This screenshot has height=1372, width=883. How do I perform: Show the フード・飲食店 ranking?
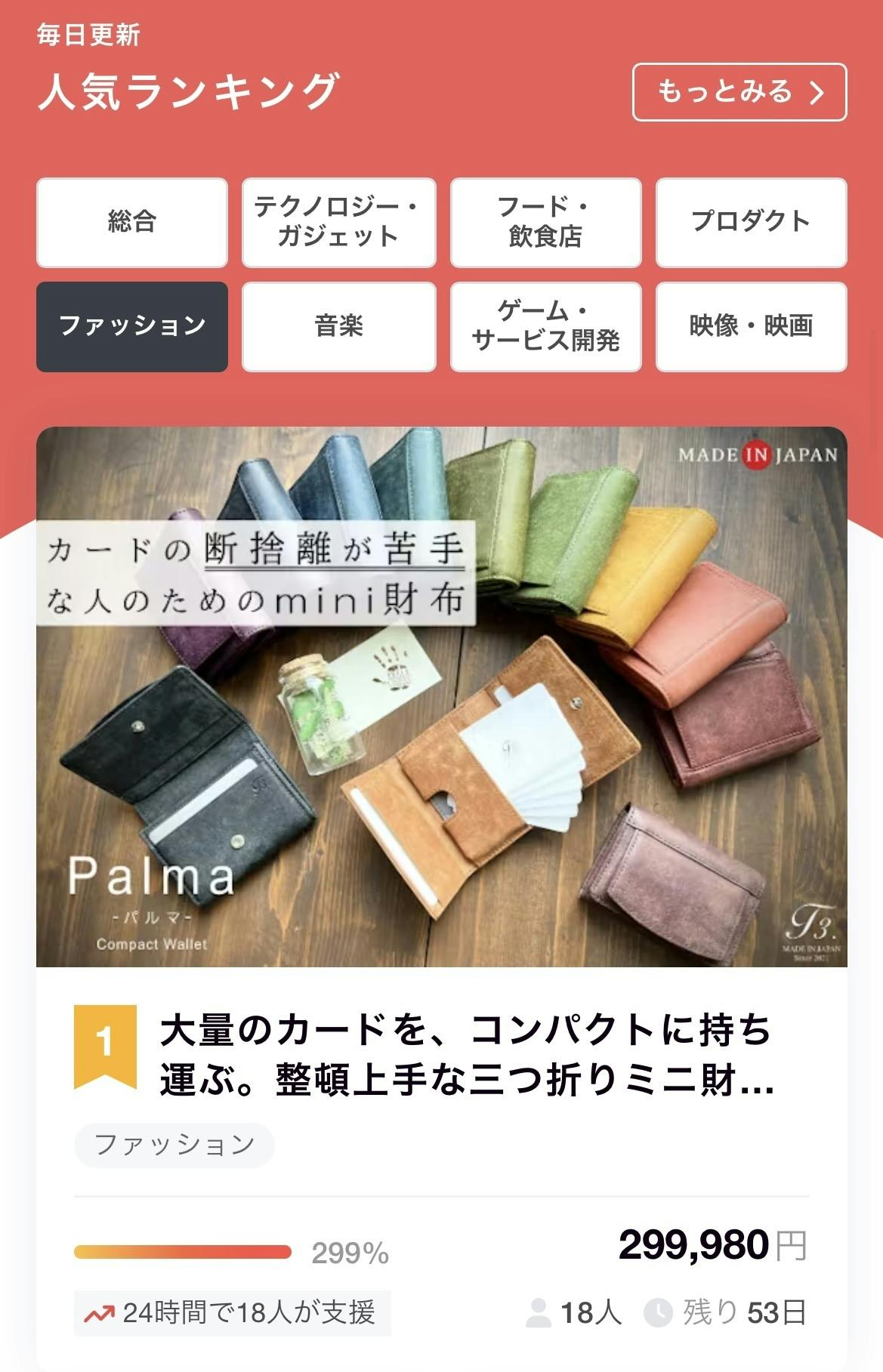545,223
